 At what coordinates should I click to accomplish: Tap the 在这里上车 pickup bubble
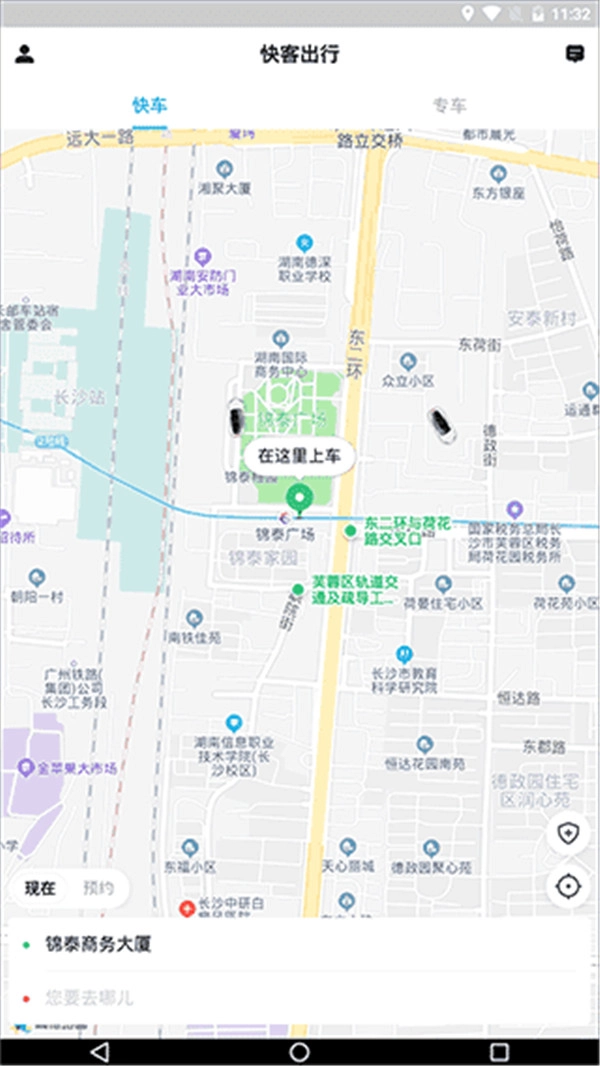[x=299, y=456]
